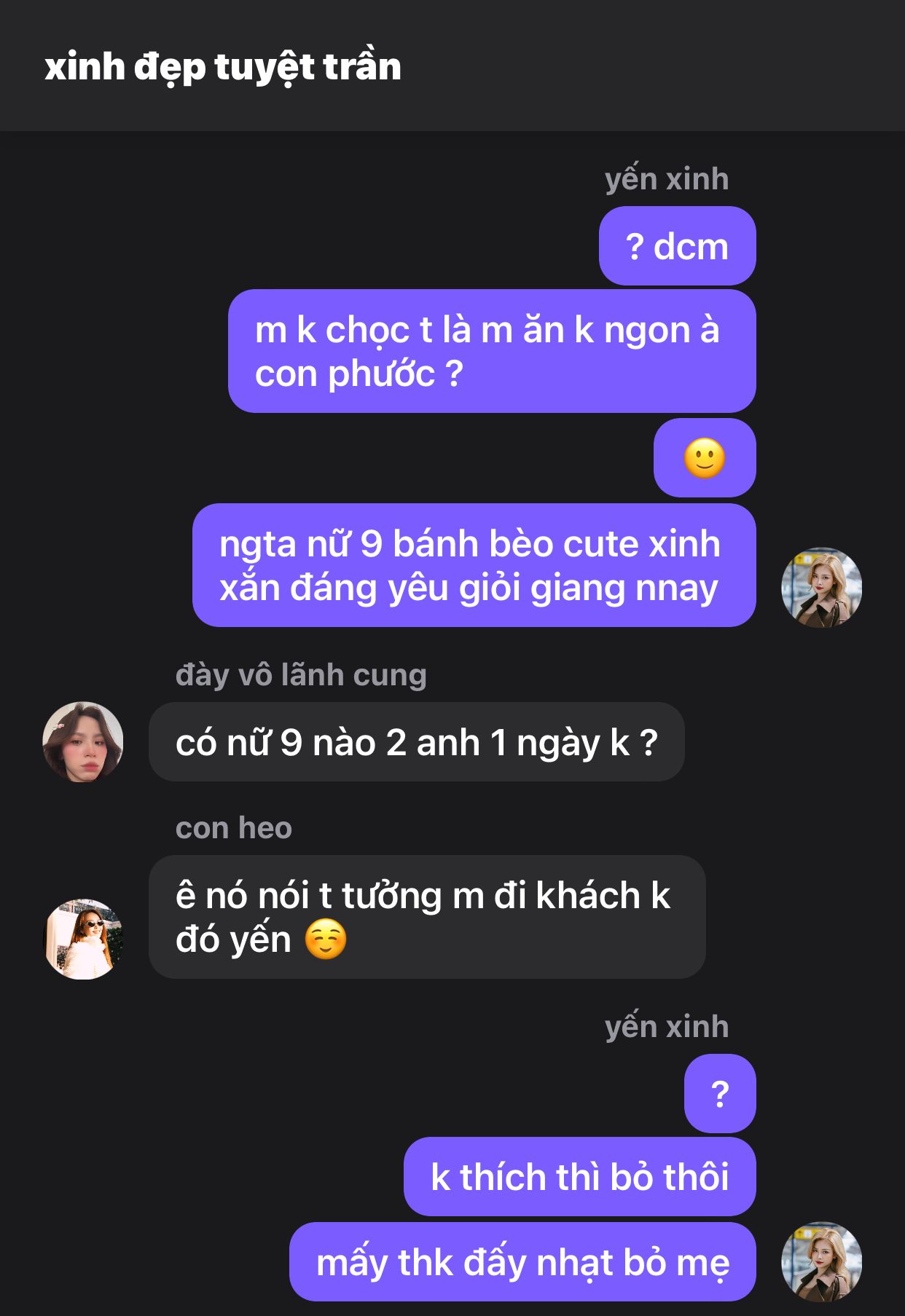
Task: Open yến xinh's avatar beside "mấy thk đấy nhạt"
Action: pos(821,1261)
